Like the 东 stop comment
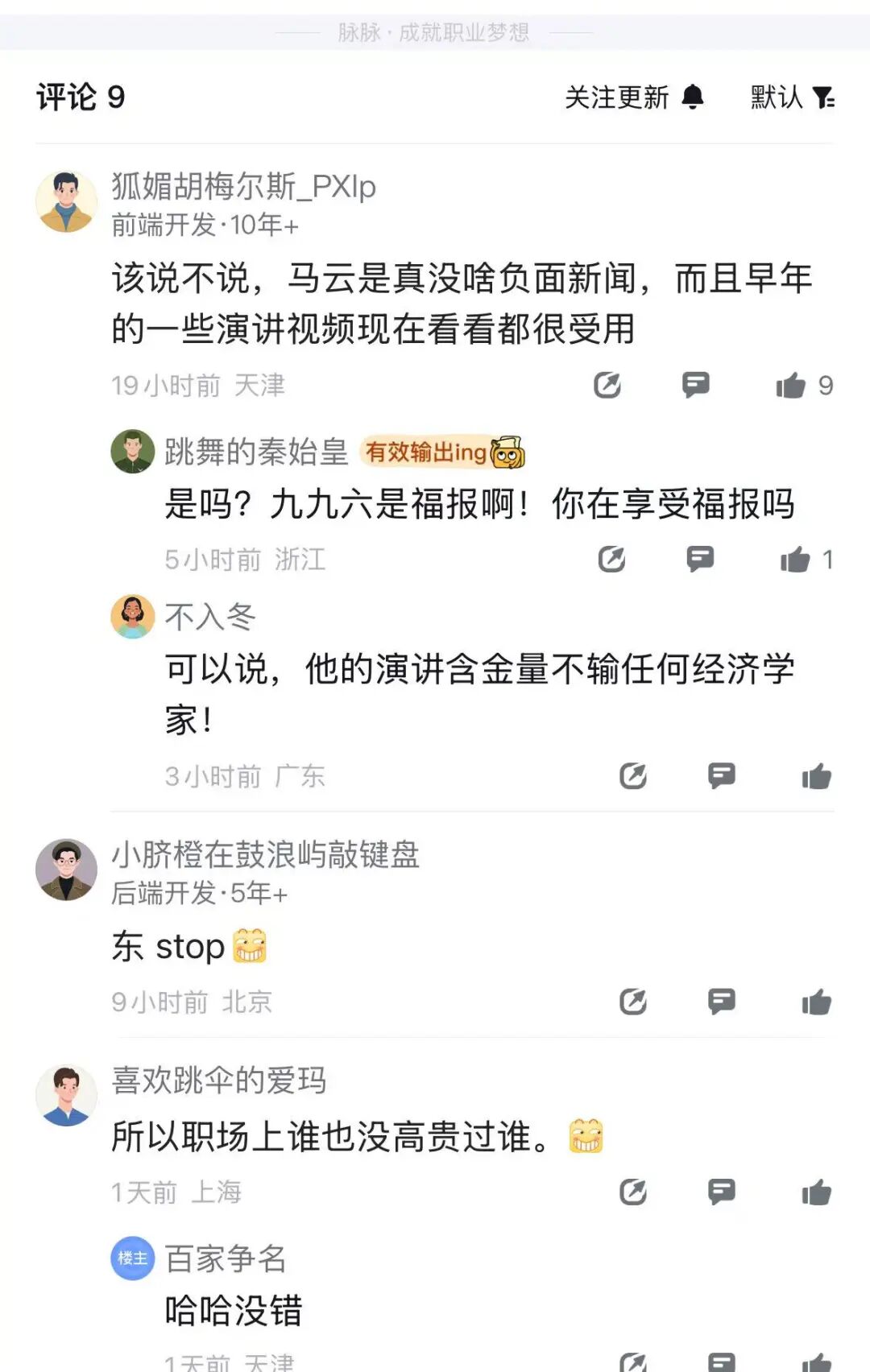This screenshot has width=870, height=1372. pyautogui.click(x=816, y=1002)
